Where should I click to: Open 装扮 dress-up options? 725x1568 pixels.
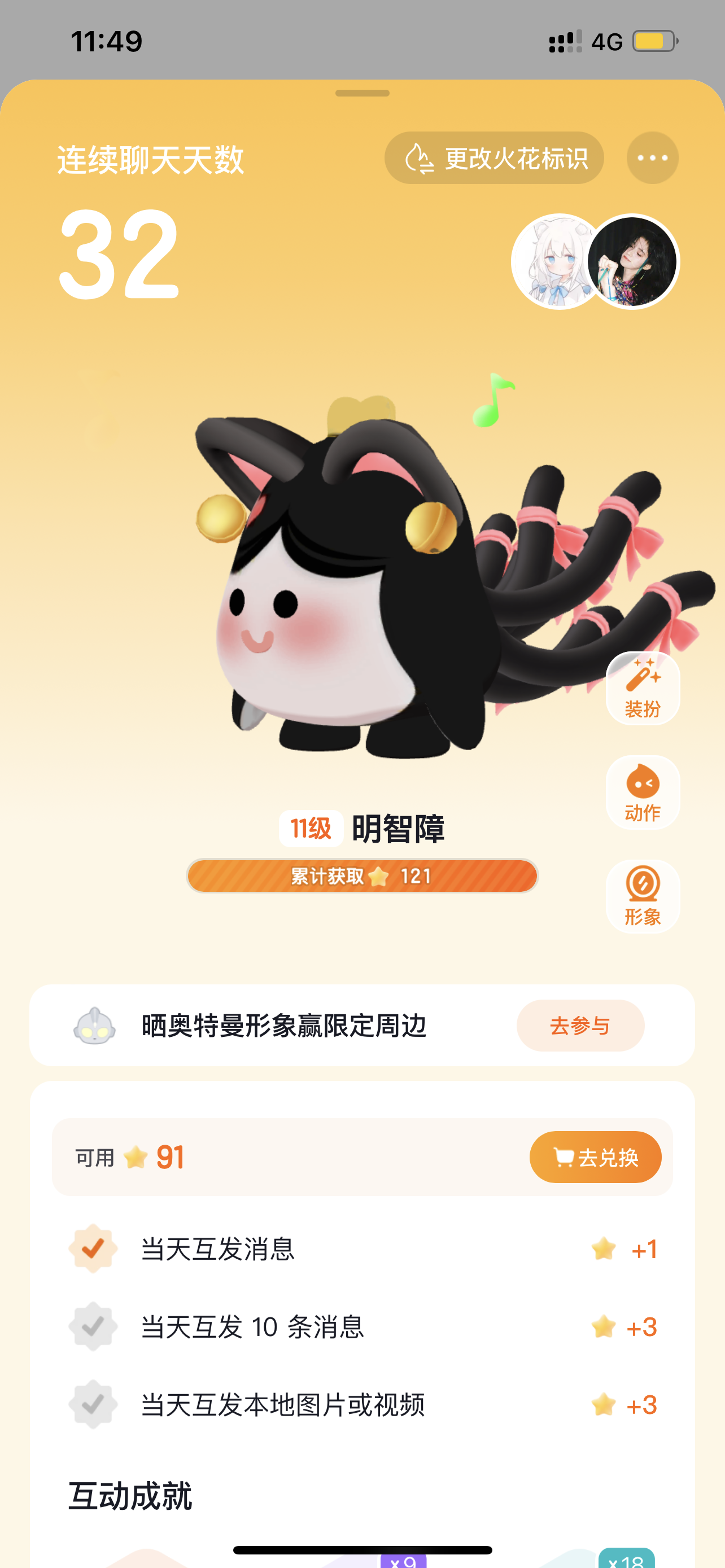(x=642, y=689)
